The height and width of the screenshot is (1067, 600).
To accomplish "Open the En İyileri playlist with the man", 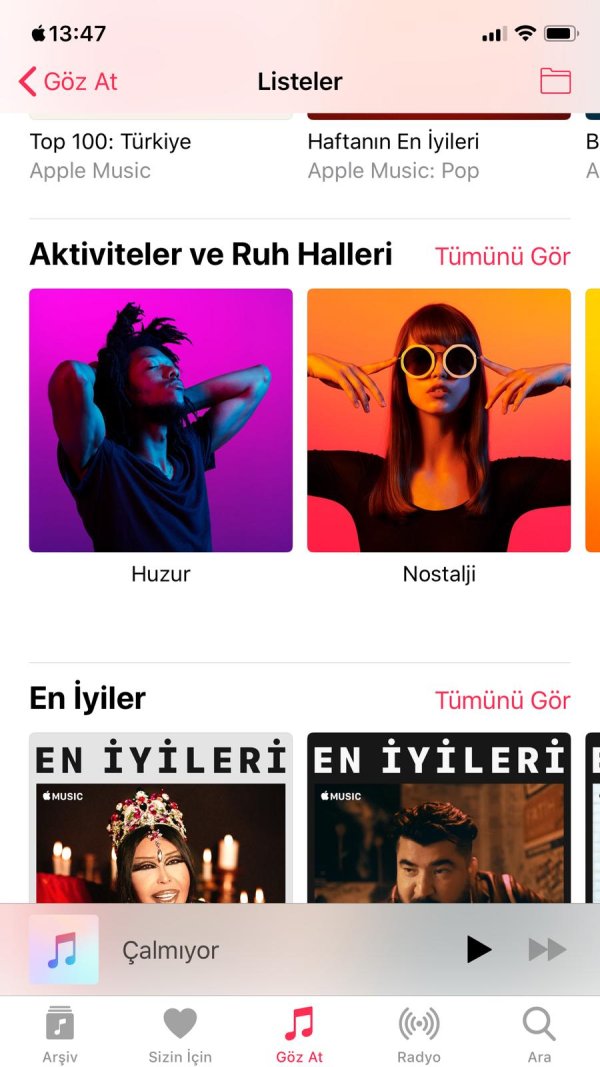I will [x=438, y=818].
